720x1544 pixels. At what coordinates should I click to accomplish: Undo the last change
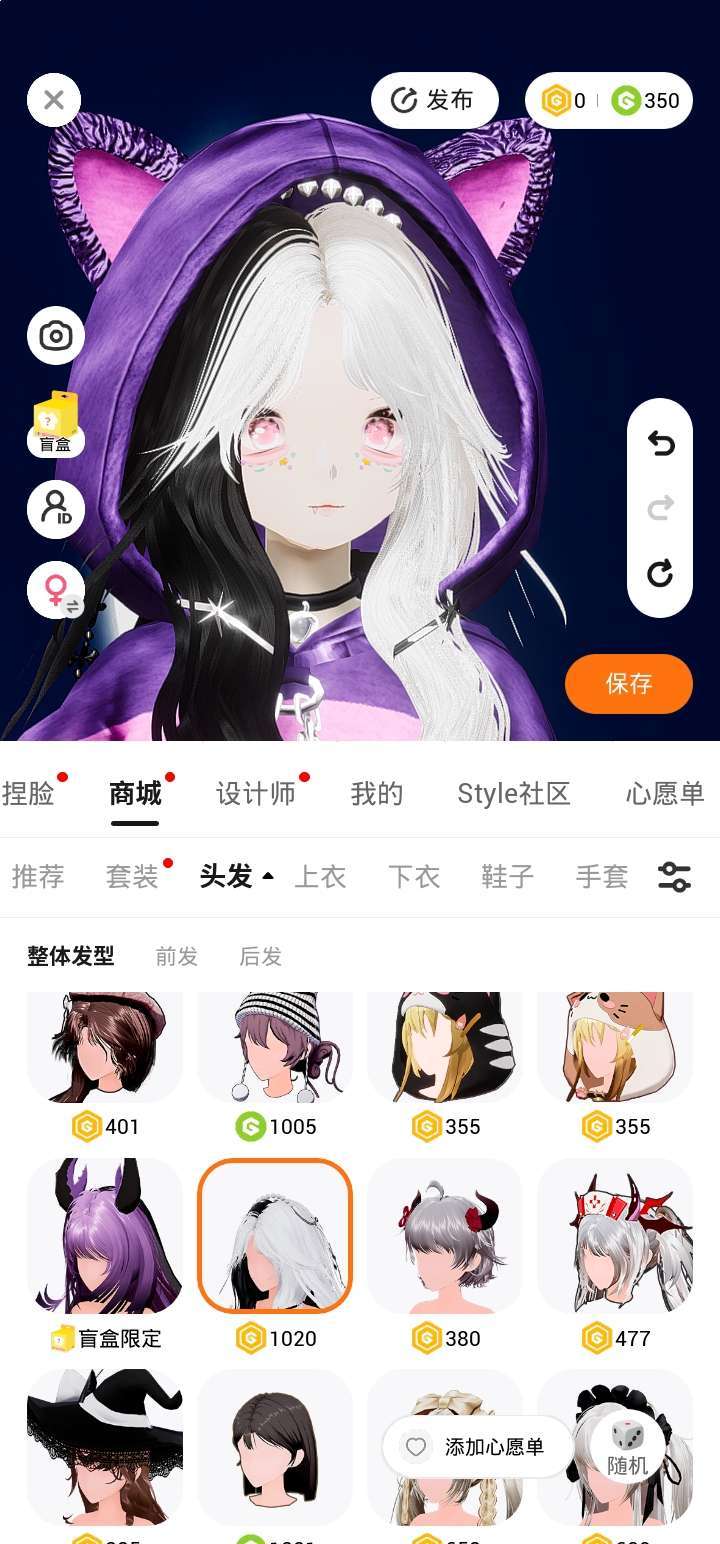click(x=660, y=443)
